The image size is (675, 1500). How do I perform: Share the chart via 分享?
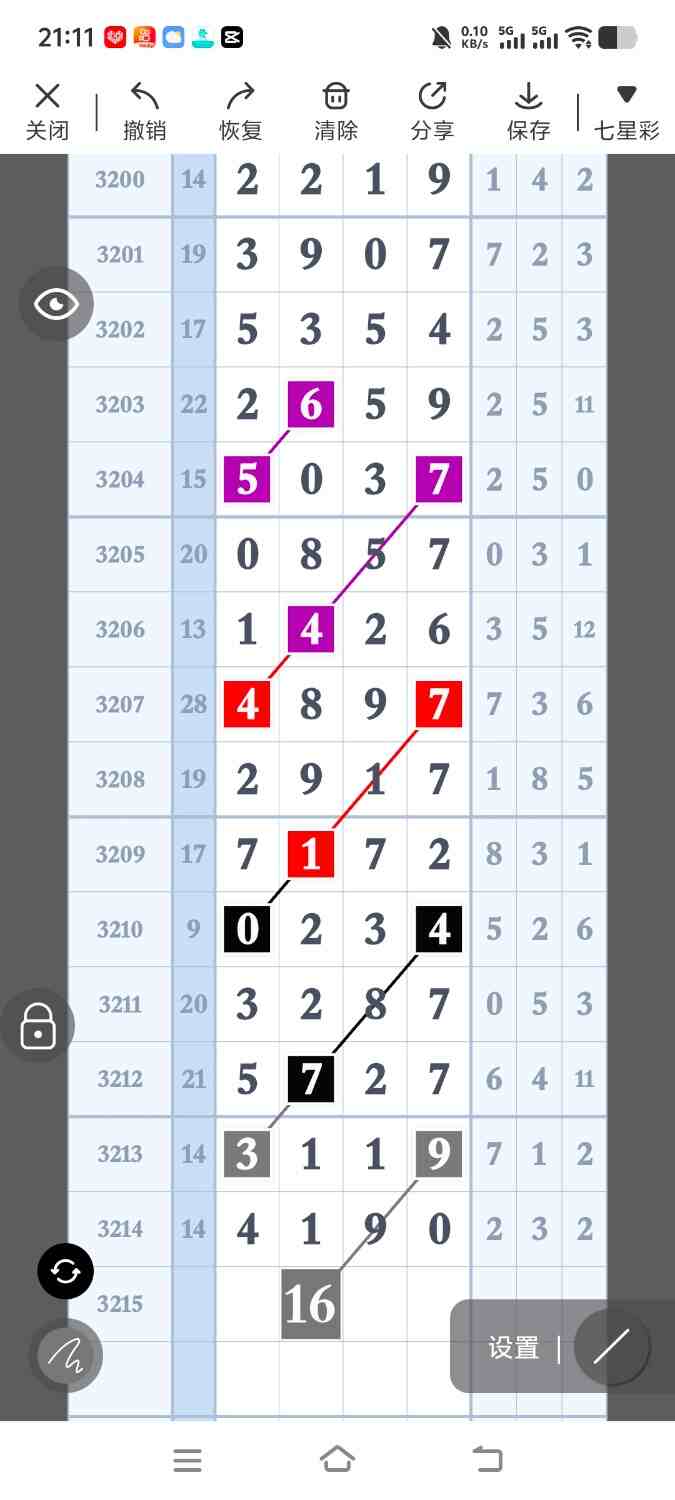(x=432, y=111)
